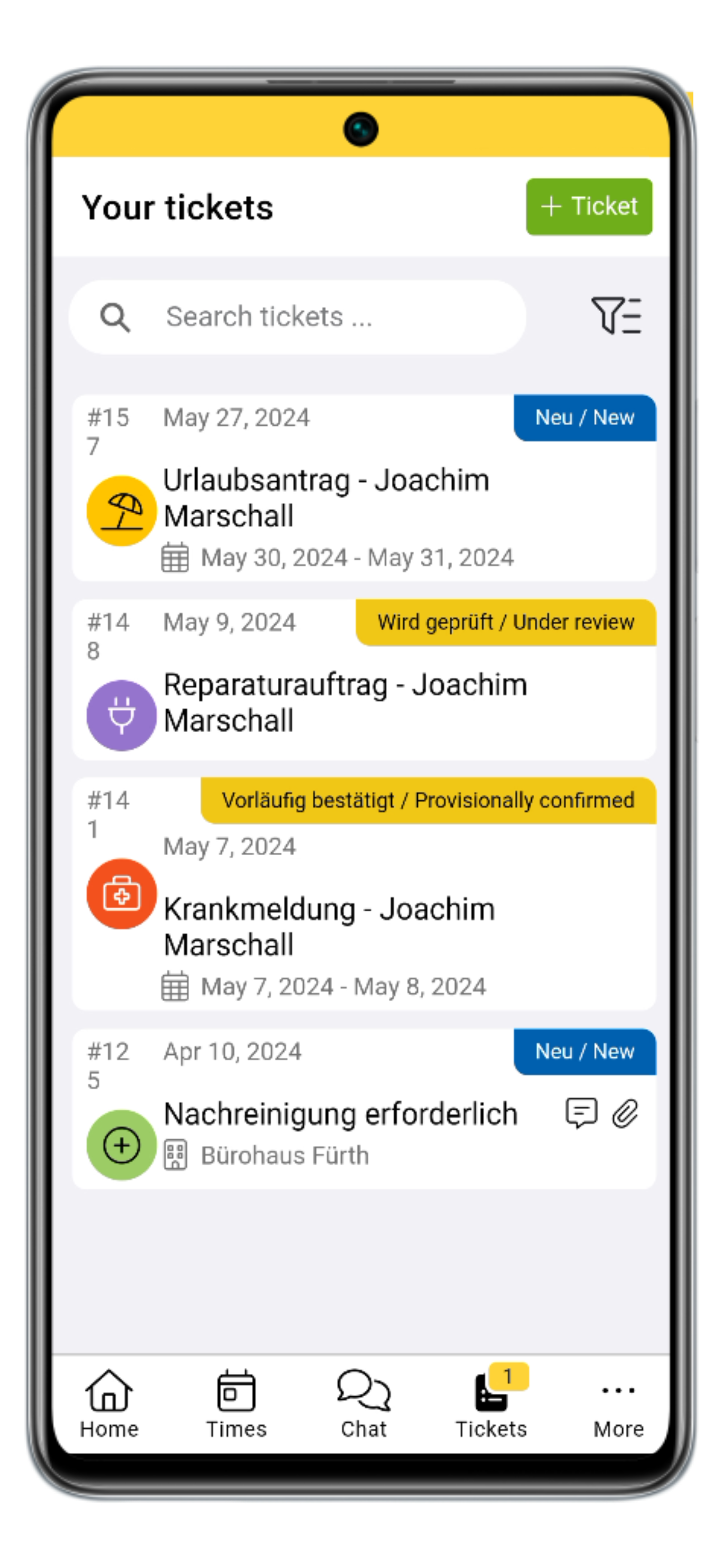This screenshot has height=1568, width=717.
Task: Open the More menu tab
Action: tap(618, 1403)
